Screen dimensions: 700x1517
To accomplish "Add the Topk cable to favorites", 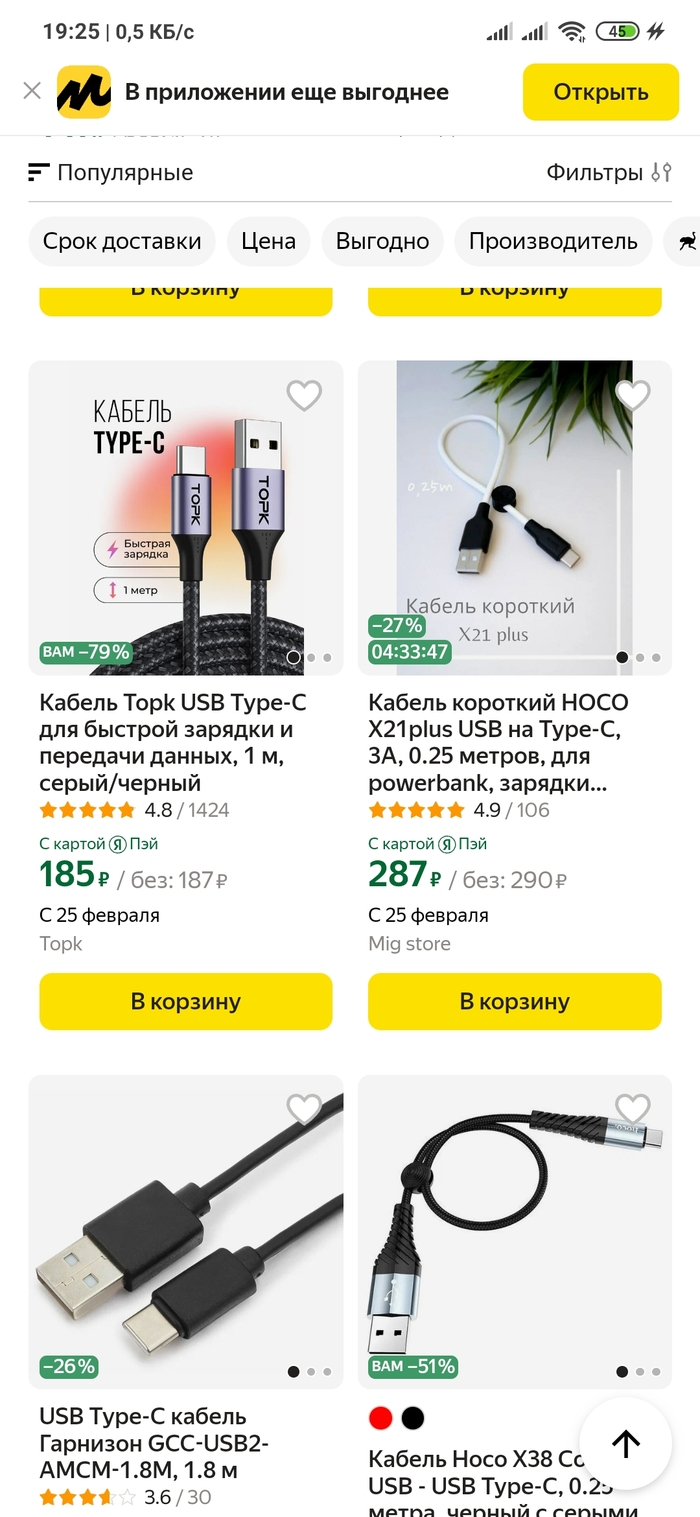I will (x=304, y=396).
